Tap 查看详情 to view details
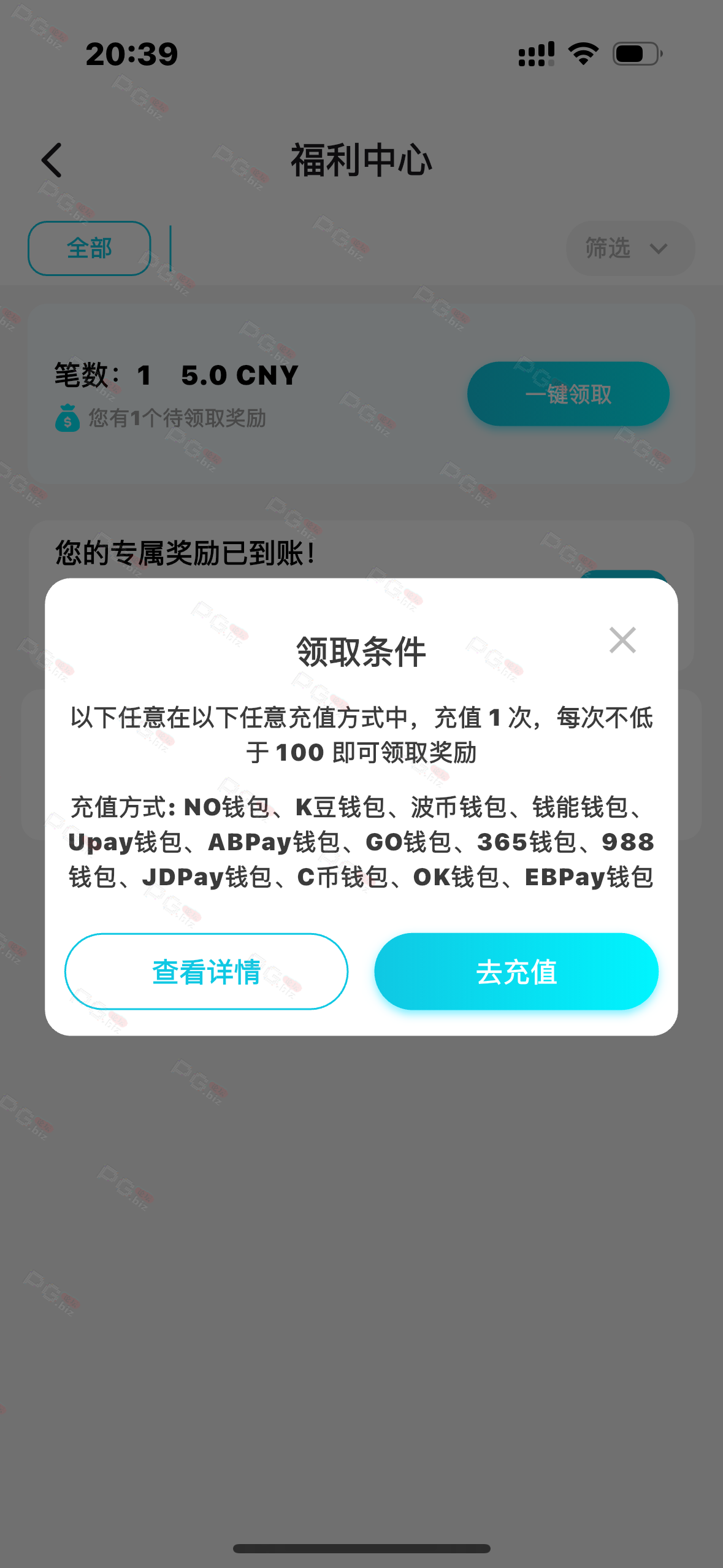 [206, 972]
